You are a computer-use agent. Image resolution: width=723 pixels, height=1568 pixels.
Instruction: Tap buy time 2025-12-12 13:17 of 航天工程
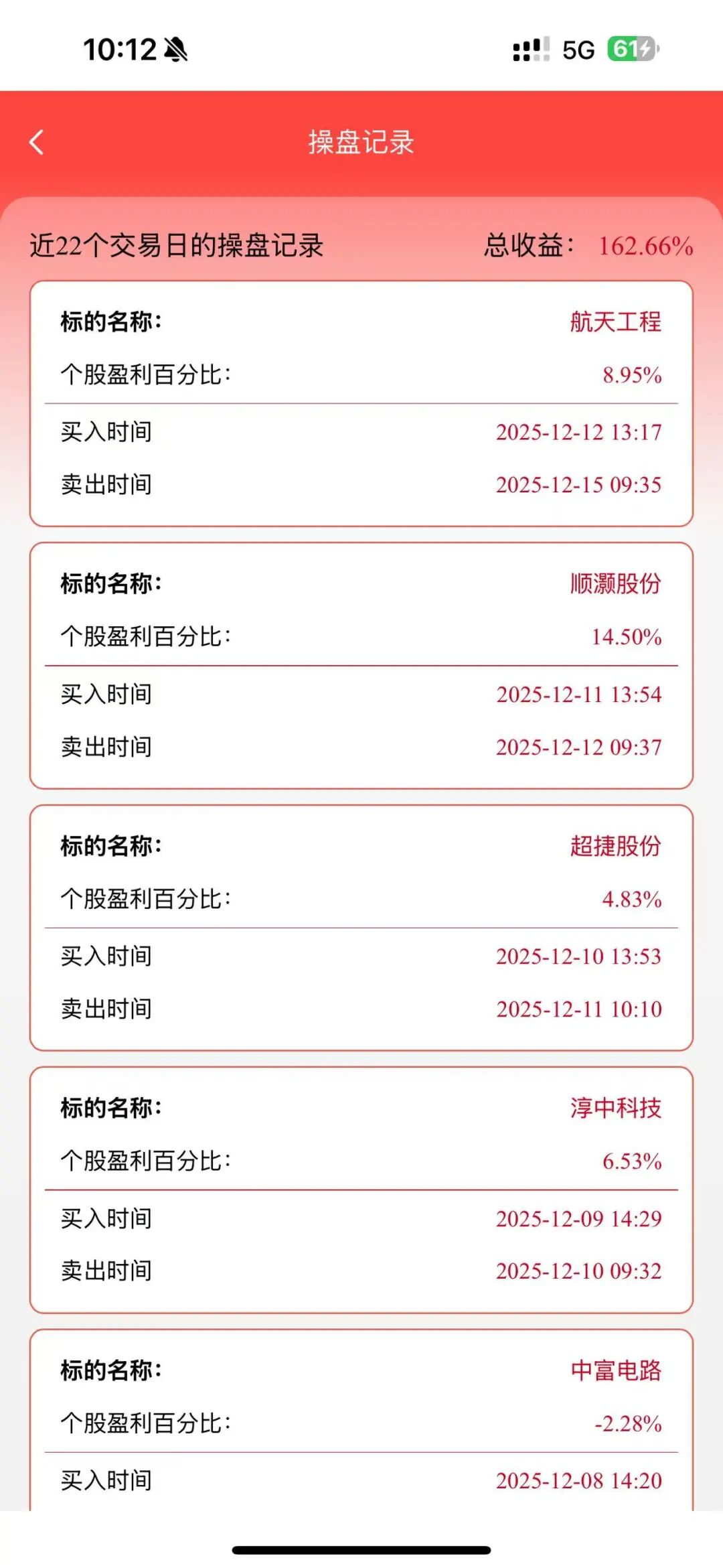coord(578,433)
